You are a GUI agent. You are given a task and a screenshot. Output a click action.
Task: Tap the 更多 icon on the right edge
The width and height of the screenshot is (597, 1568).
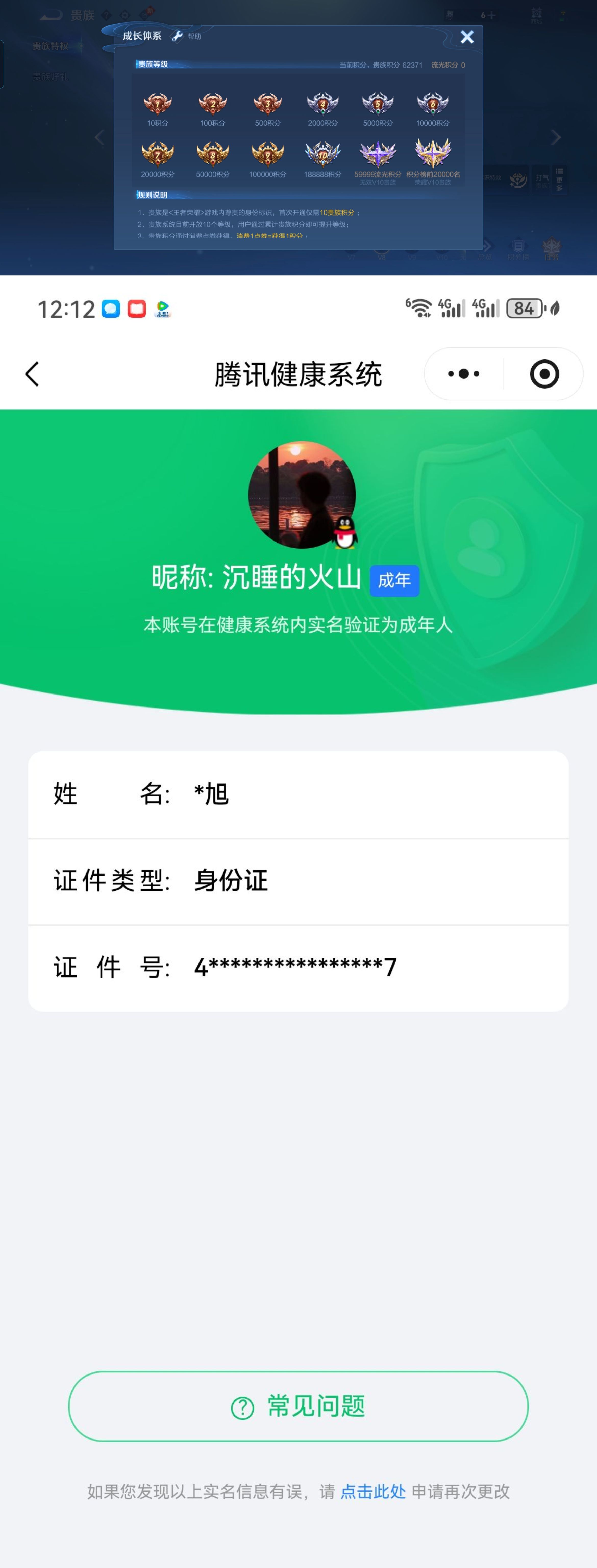click(560, 179)
